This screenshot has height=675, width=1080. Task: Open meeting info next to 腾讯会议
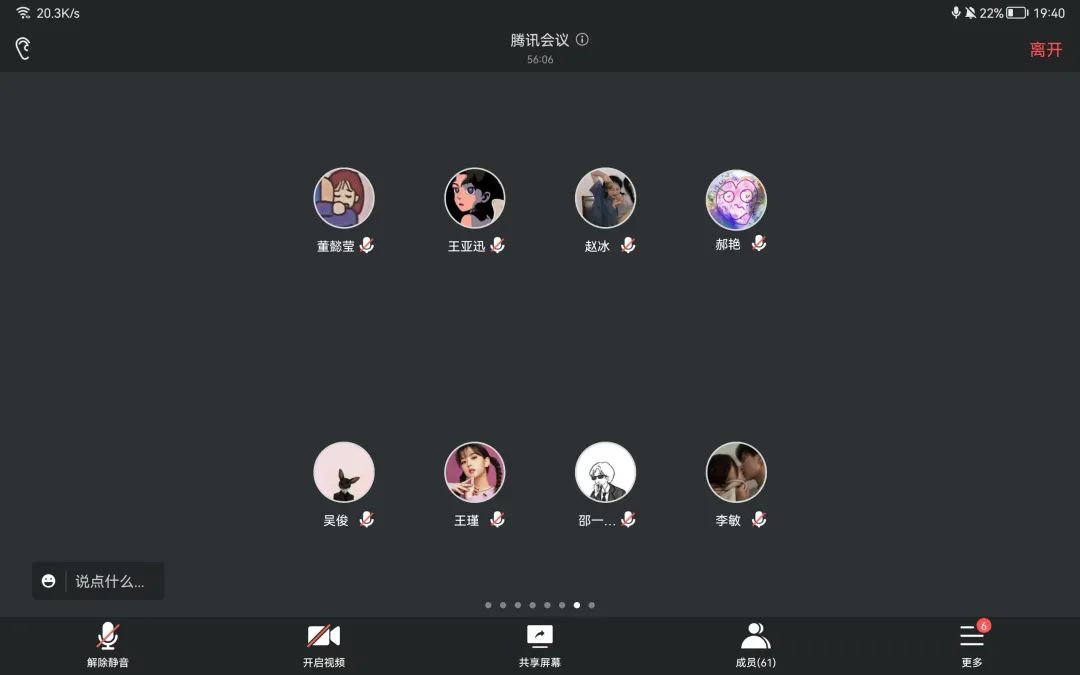point(582,40)
